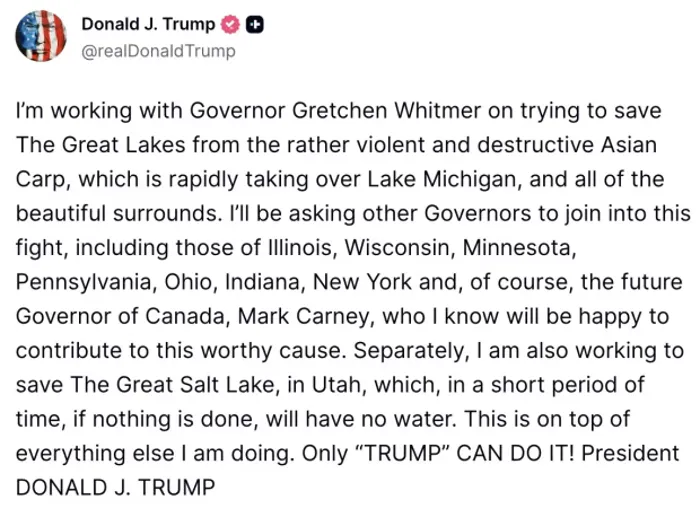This screenshot has height=509, width=700.
Task: Open Donald J. Trump's profile picture
Action: 40,37
